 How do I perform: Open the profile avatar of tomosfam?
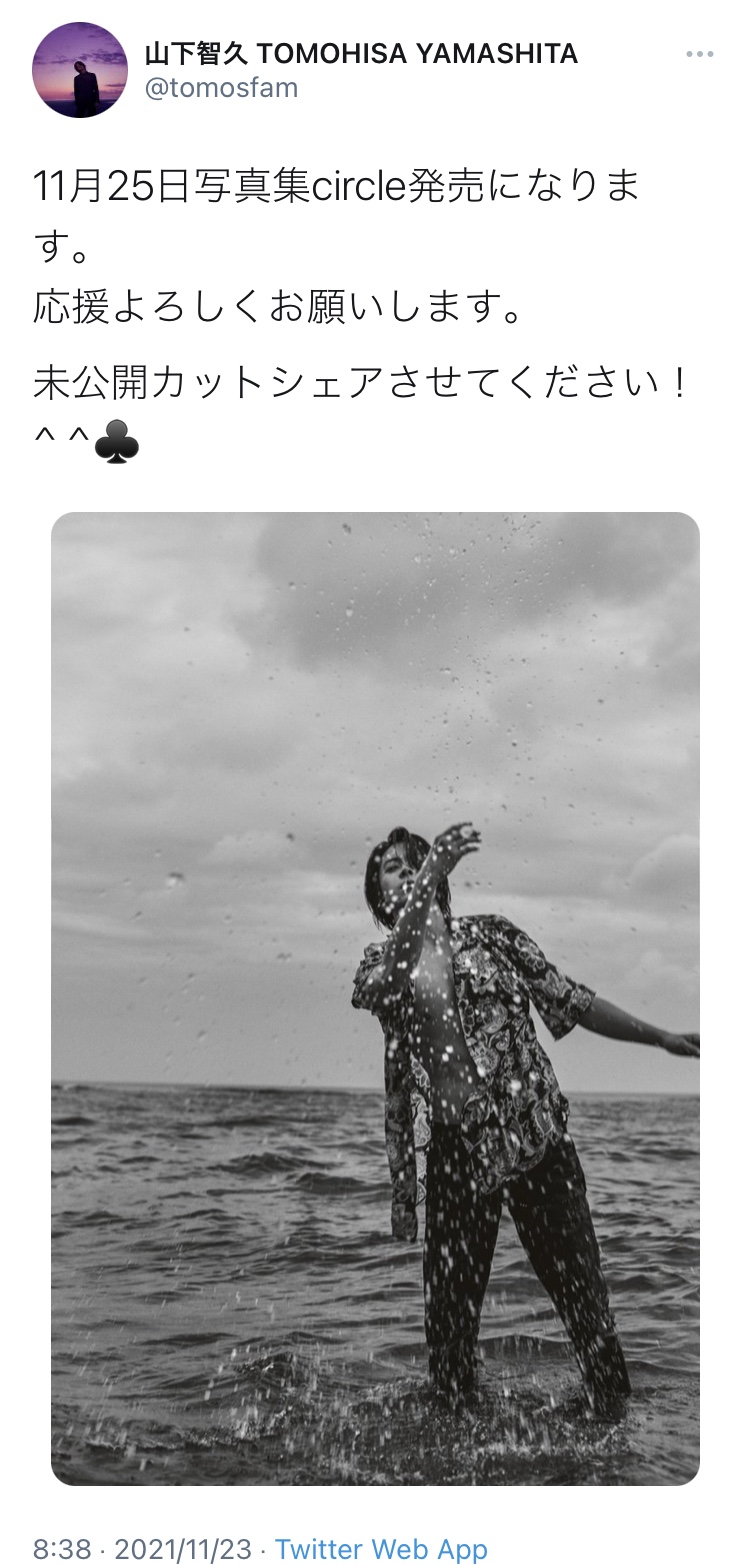[80, 71]
